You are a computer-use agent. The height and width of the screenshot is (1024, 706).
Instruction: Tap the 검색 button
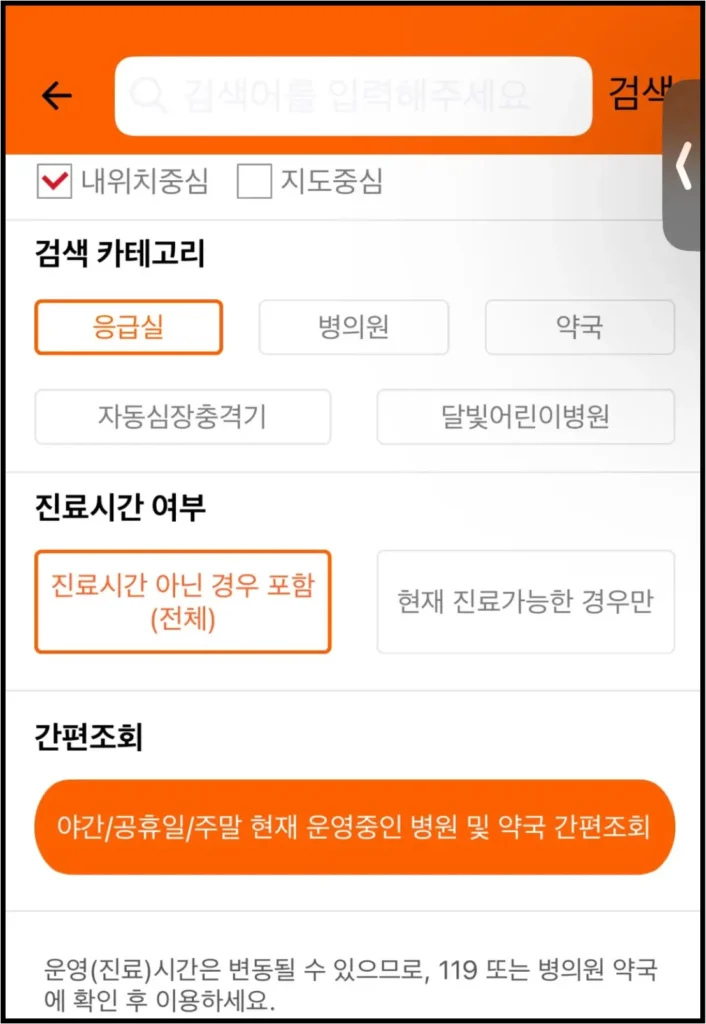(x=636, y=93)
